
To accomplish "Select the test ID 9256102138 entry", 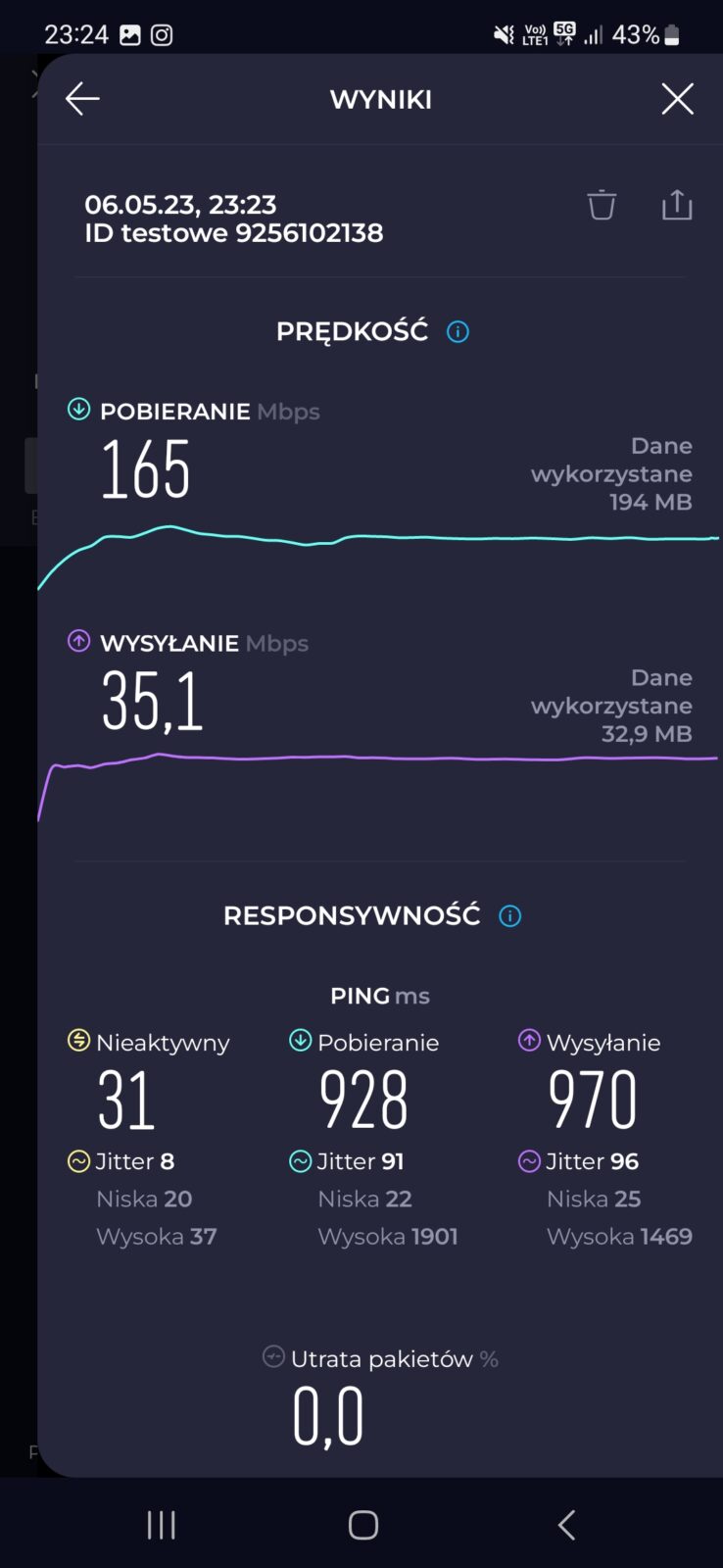I will pyautogui.click(x=235, y=233).
